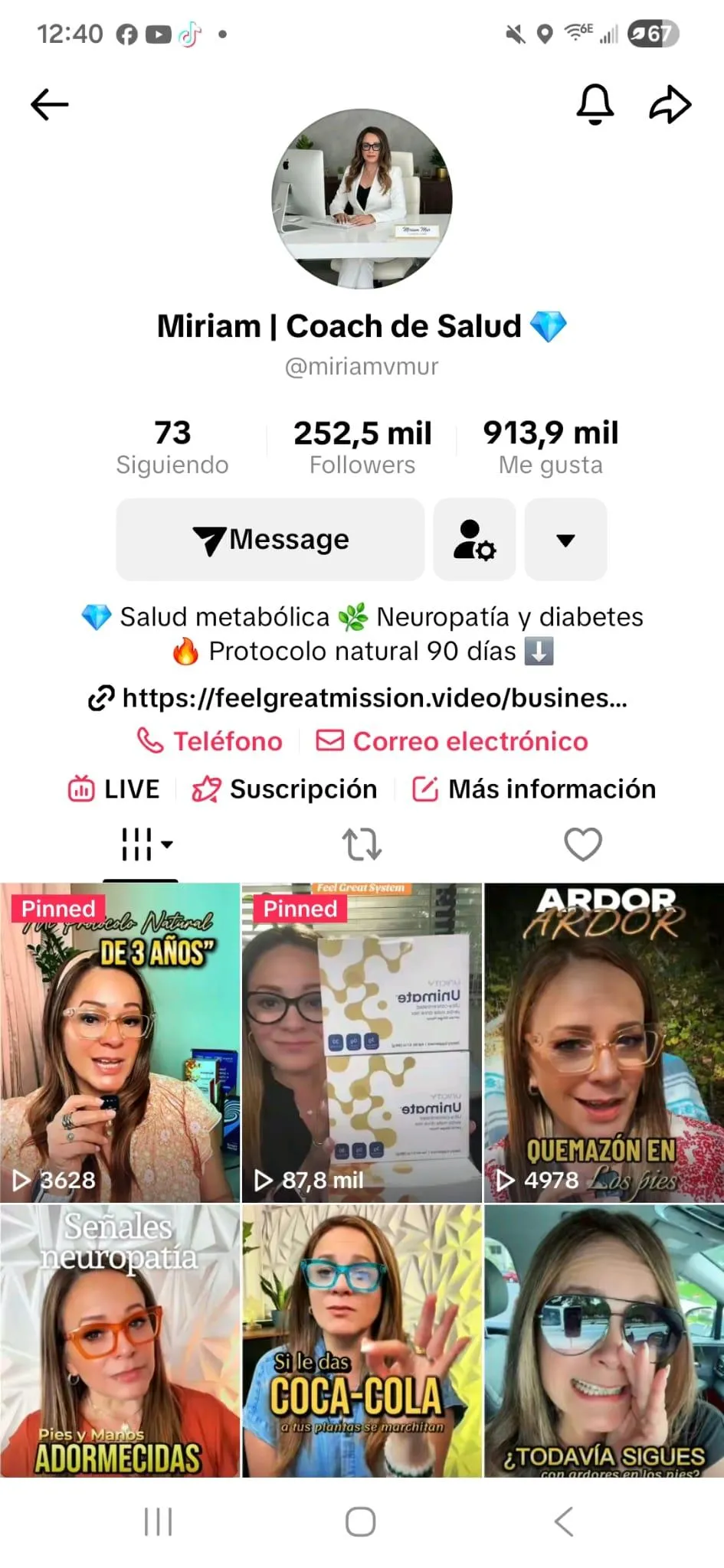724x1568 pixels.
Task: Switch to the reposts tab
Action: [362, 844]
